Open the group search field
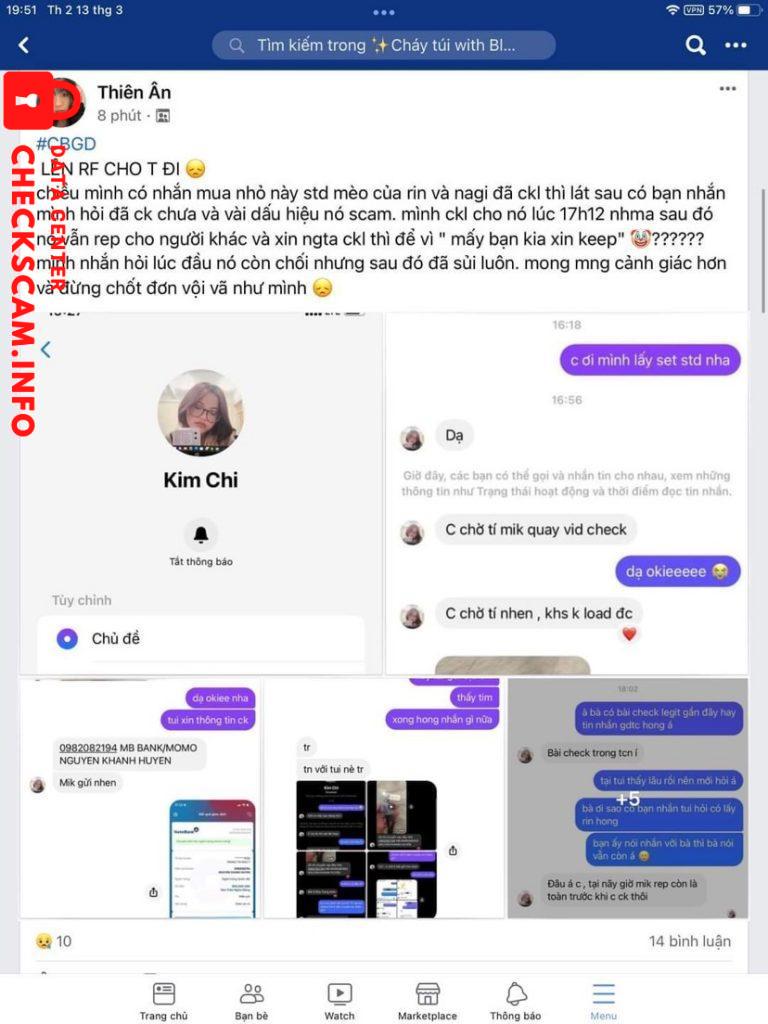768x1024 pixels. pyautogui.click(x=383, y=45)
